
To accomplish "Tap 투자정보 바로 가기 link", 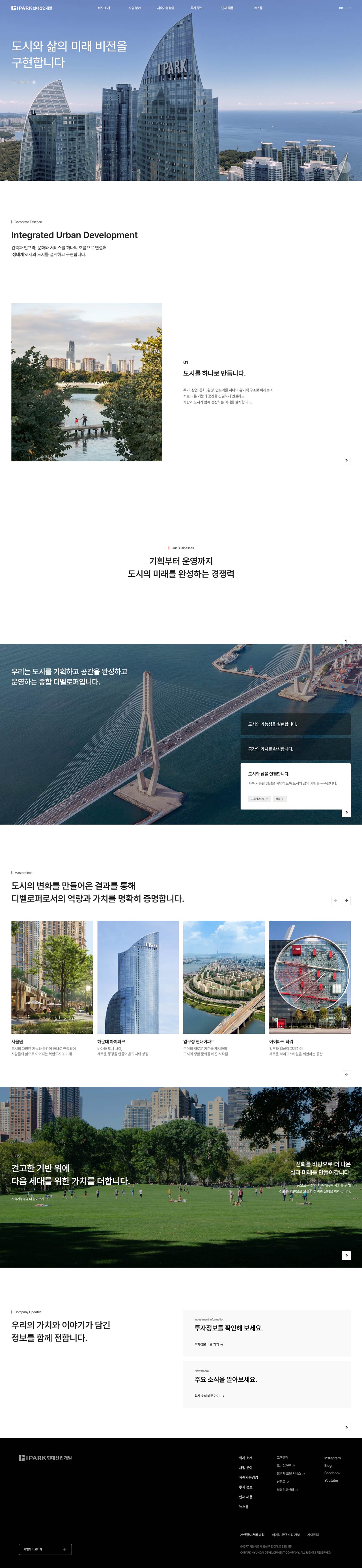I will coord(209,1344).
